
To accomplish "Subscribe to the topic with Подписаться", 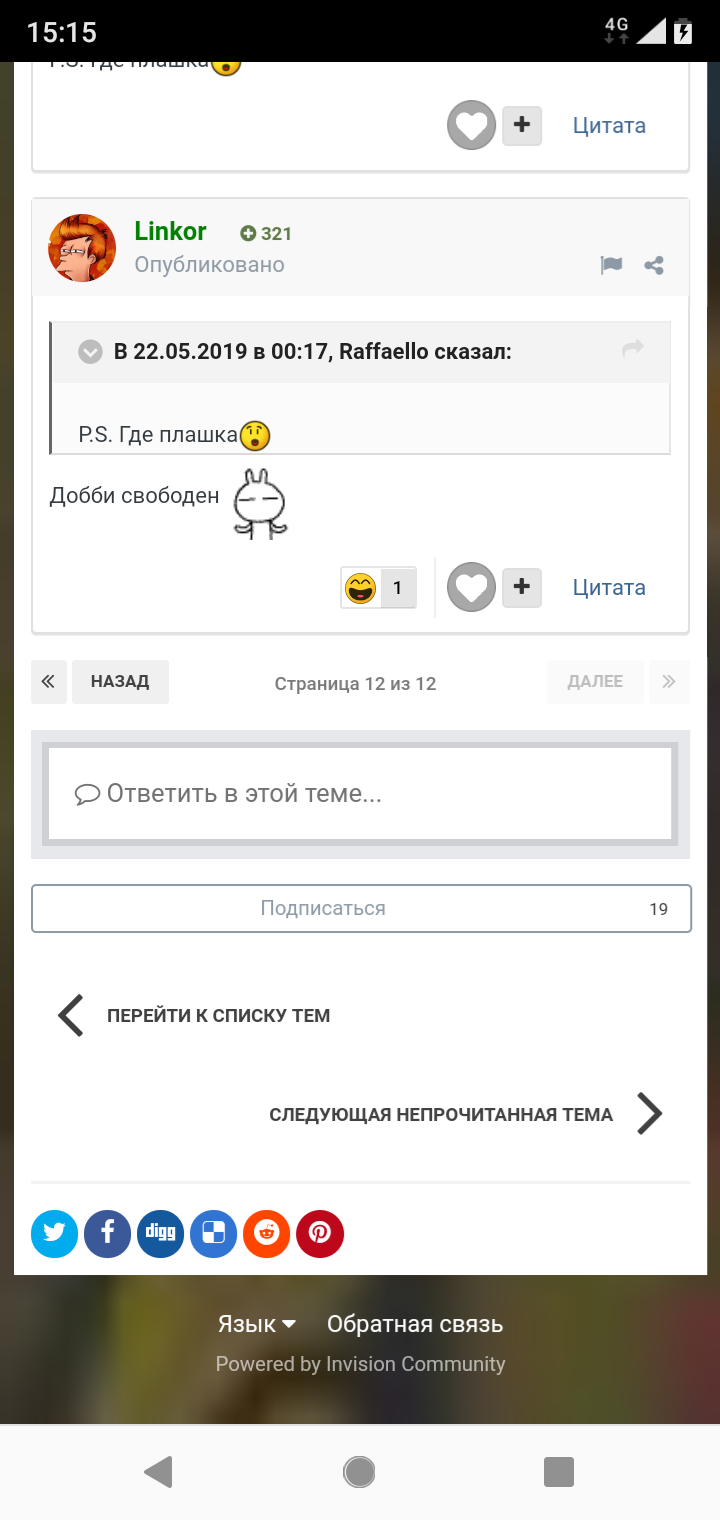I will pyautogui.click(x=361, y=908).
